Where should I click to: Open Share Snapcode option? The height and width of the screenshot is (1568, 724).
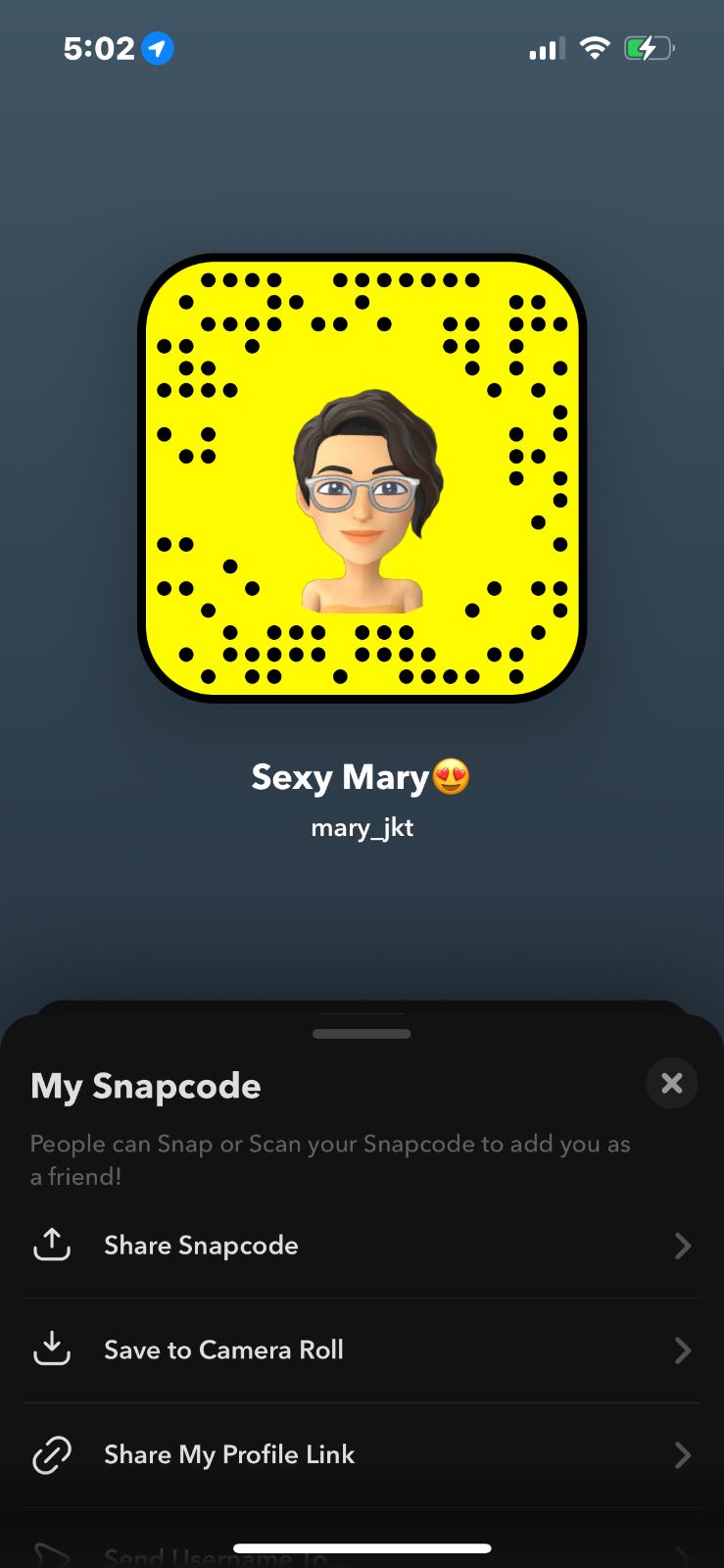pyautogui.click(x=361, y=1246)
